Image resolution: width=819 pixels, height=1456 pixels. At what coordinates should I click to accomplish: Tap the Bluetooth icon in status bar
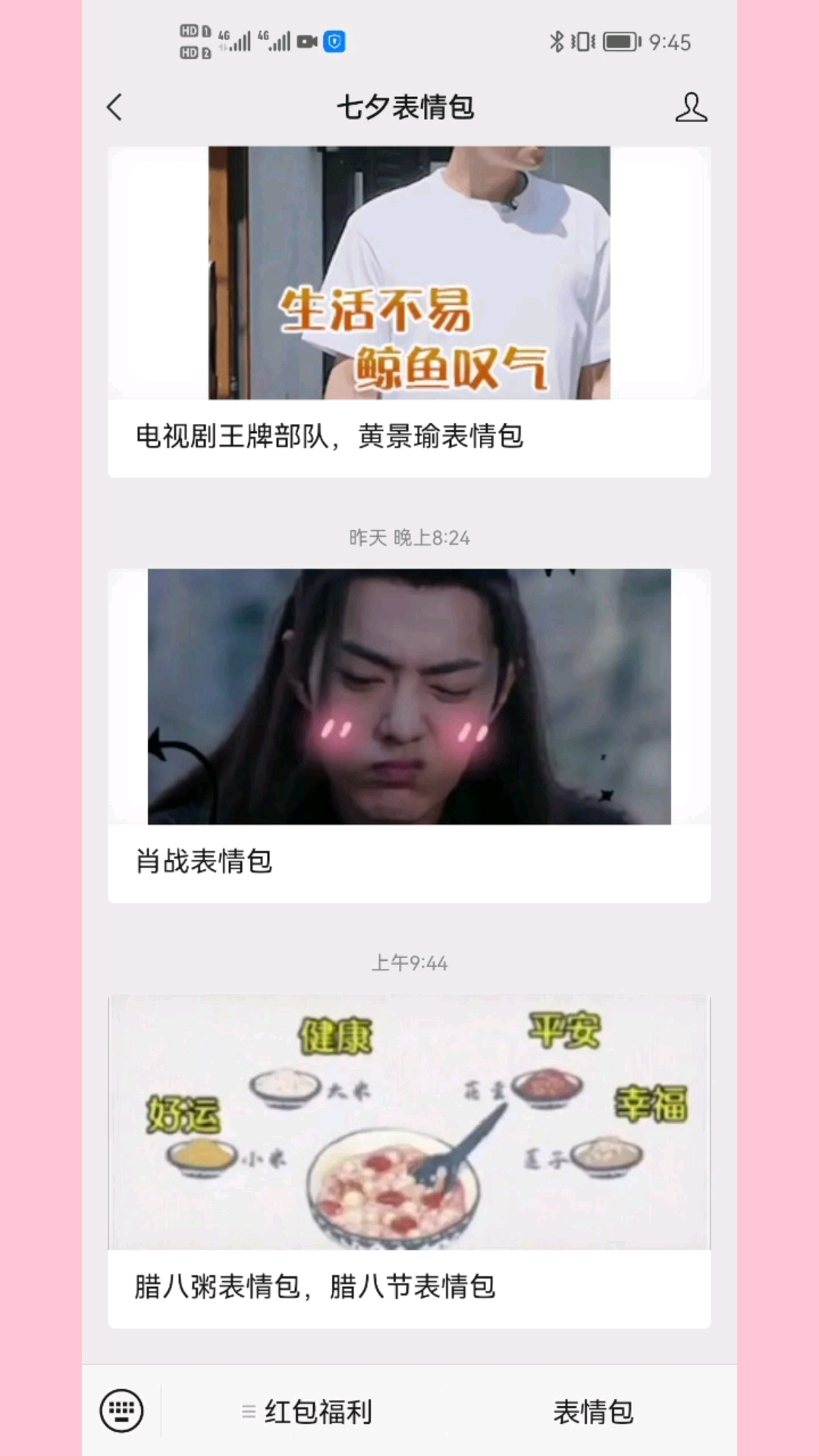click(558, 42)
